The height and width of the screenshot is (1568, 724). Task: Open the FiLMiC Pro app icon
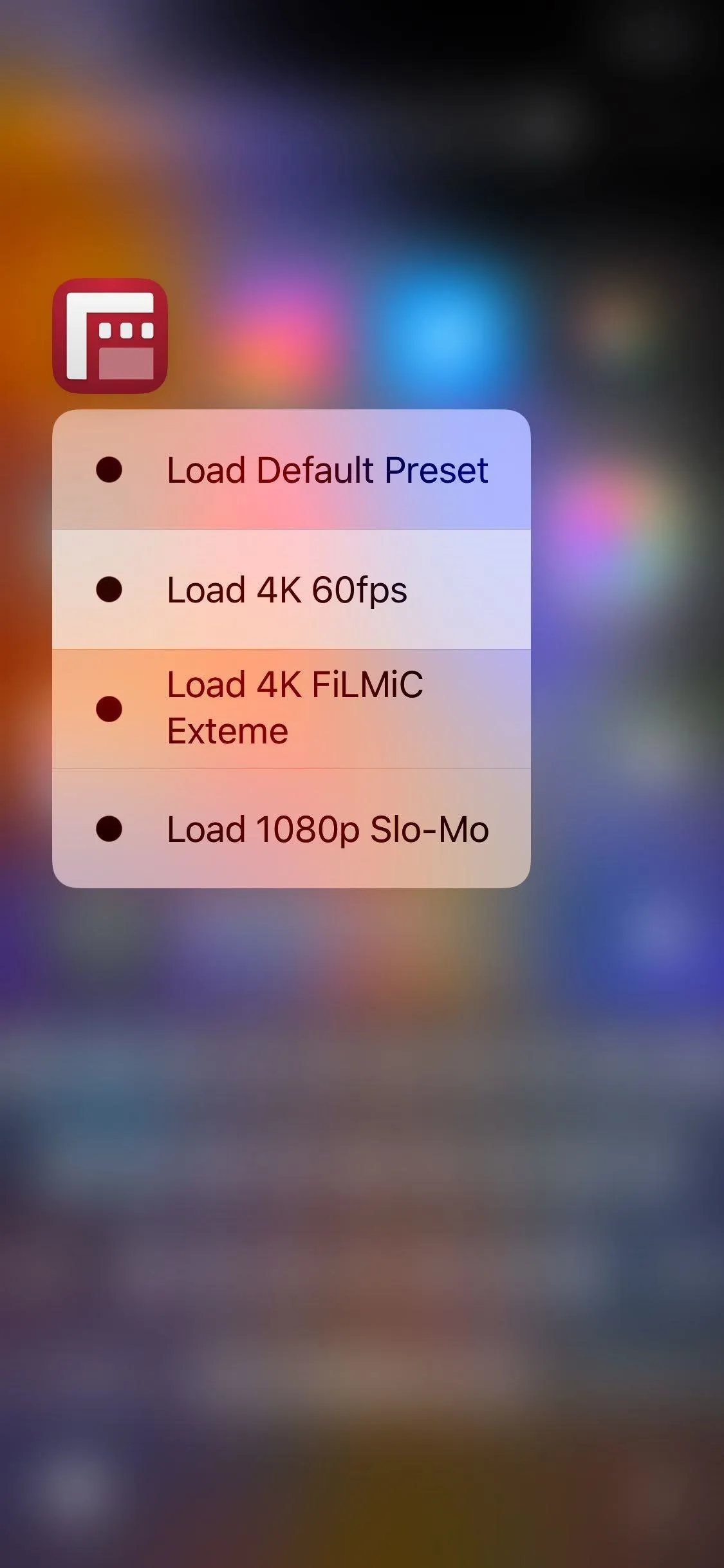tap(110, 335)
